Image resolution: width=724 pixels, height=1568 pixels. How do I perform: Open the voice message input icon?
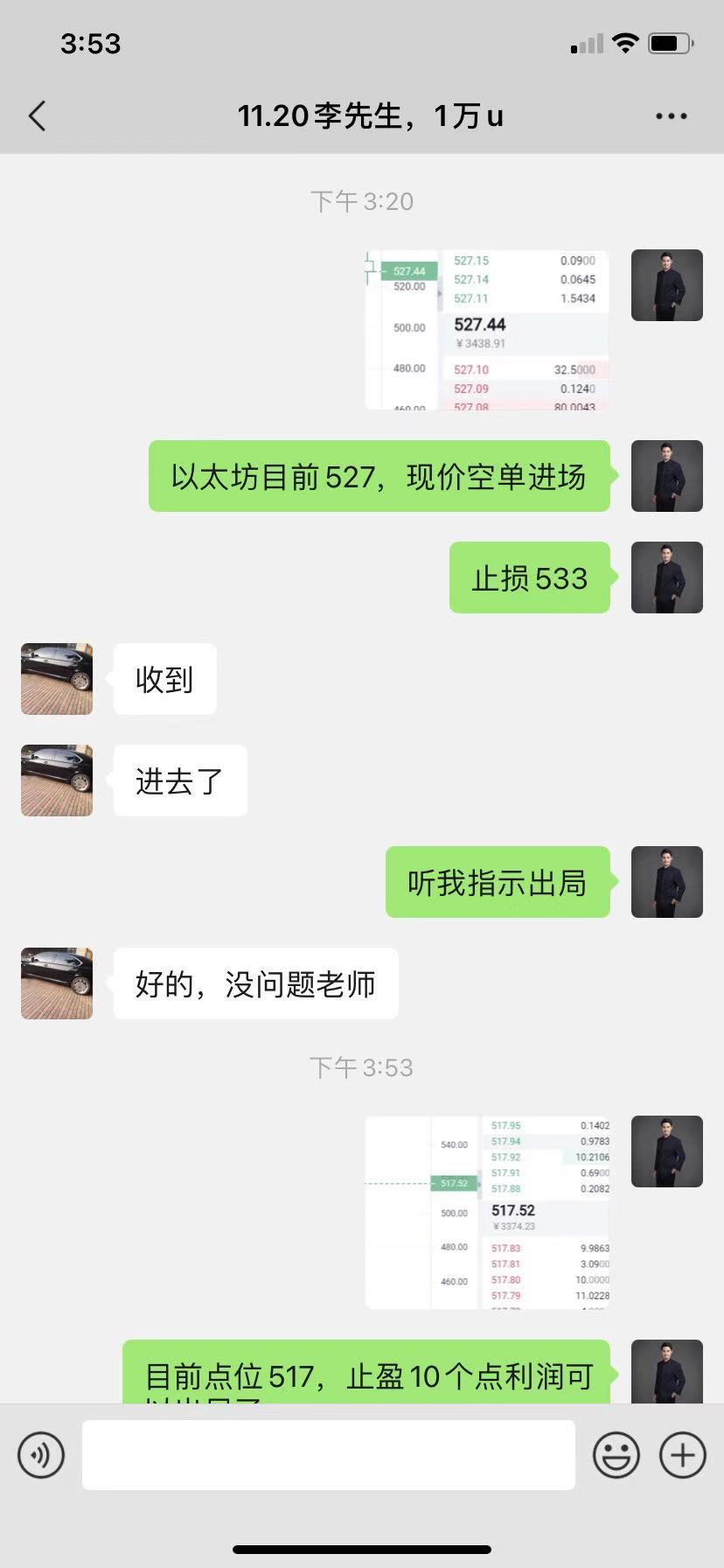tap(41, 1454)
